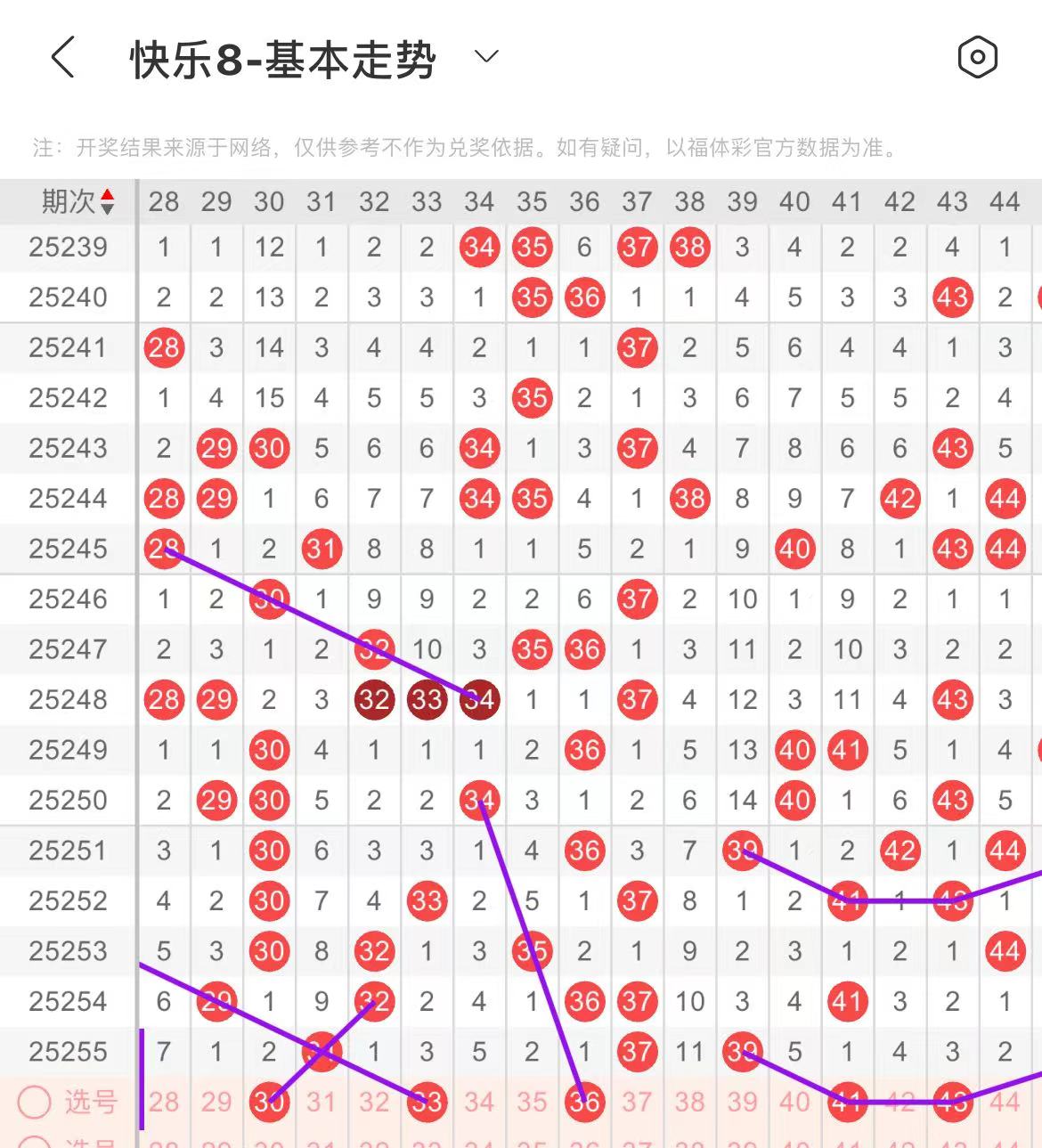Pick number 40 in the selection row

(794, 1103)
